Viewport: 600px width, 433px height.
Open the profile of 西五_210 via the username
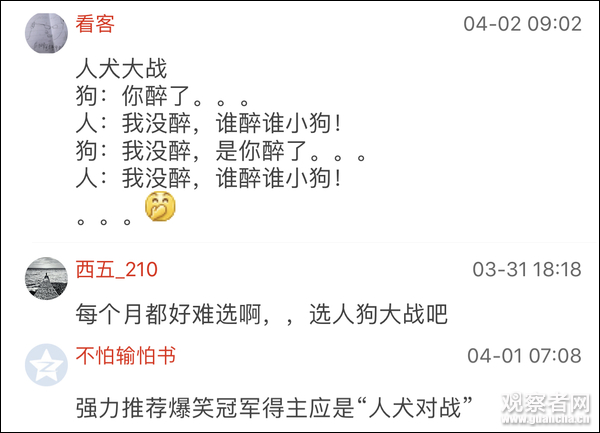pos(117,270)
